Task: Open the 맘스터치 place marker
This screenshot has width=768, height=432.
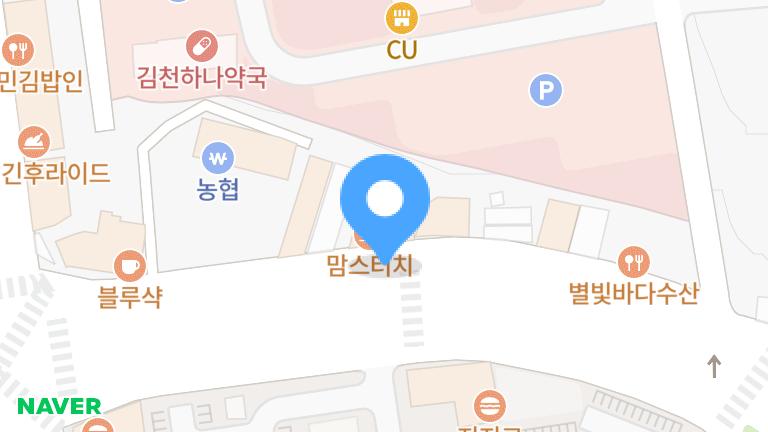Action: [369, 265]
